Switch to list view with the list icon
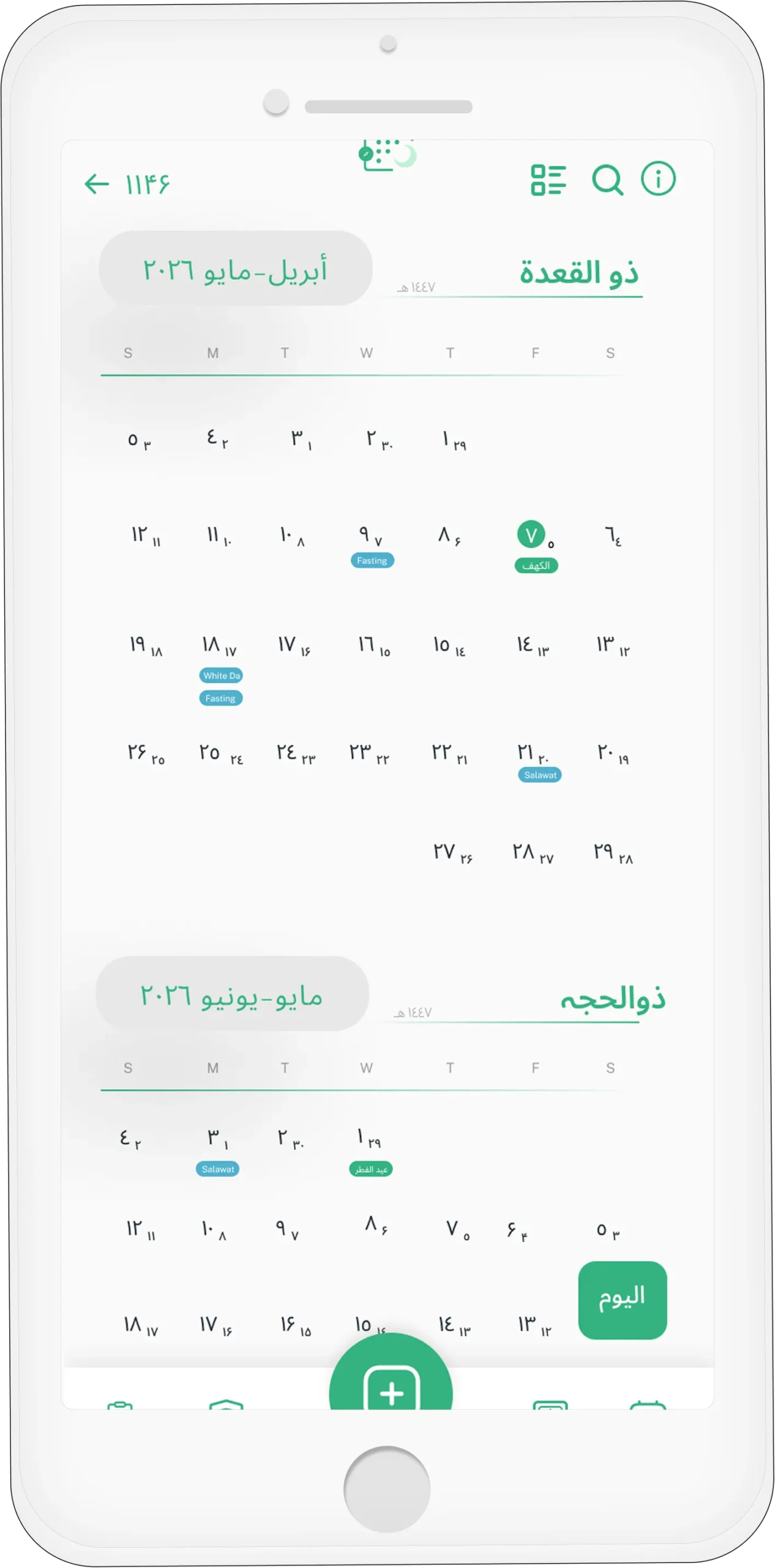The image size is (775, 1568). pos(549,179)
